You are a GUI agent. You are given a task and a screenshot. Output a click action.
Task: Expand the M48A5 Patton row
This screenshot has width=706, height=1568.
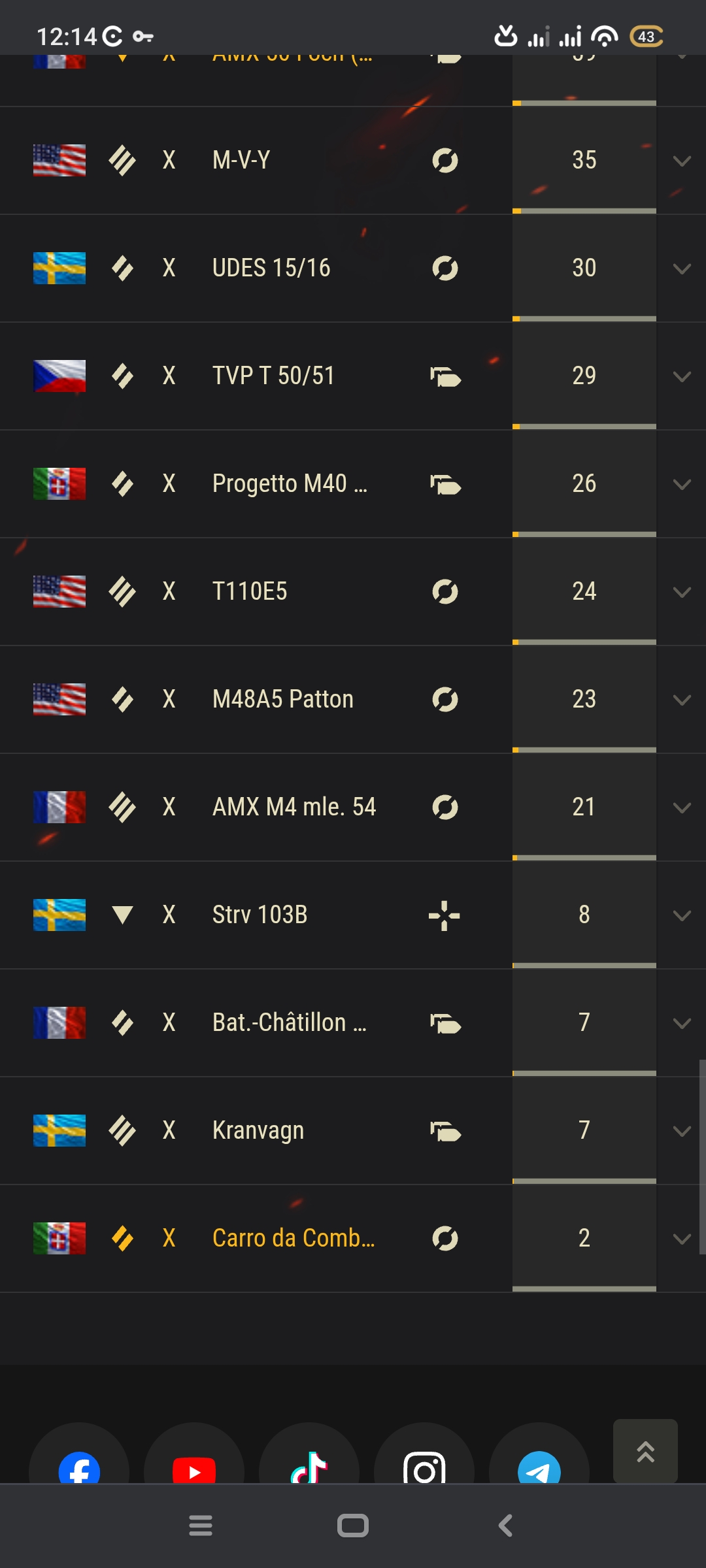click(682, 700)
